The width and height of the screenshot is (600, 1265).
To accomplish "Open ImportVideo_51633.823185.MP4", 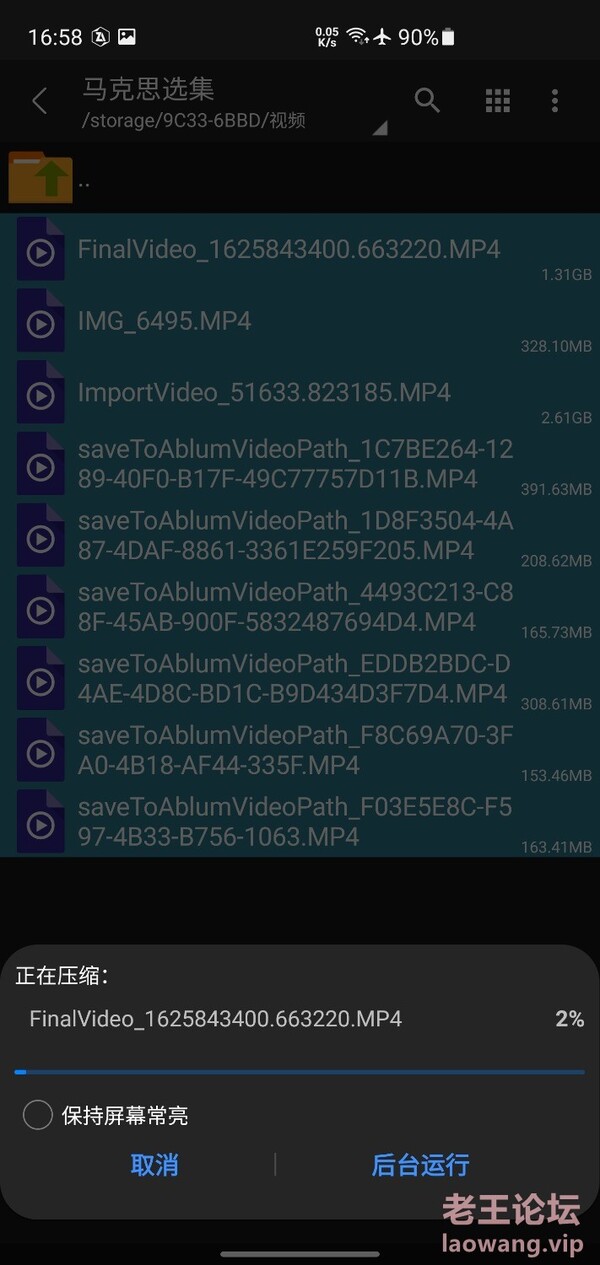I will (x=300, y=392).
